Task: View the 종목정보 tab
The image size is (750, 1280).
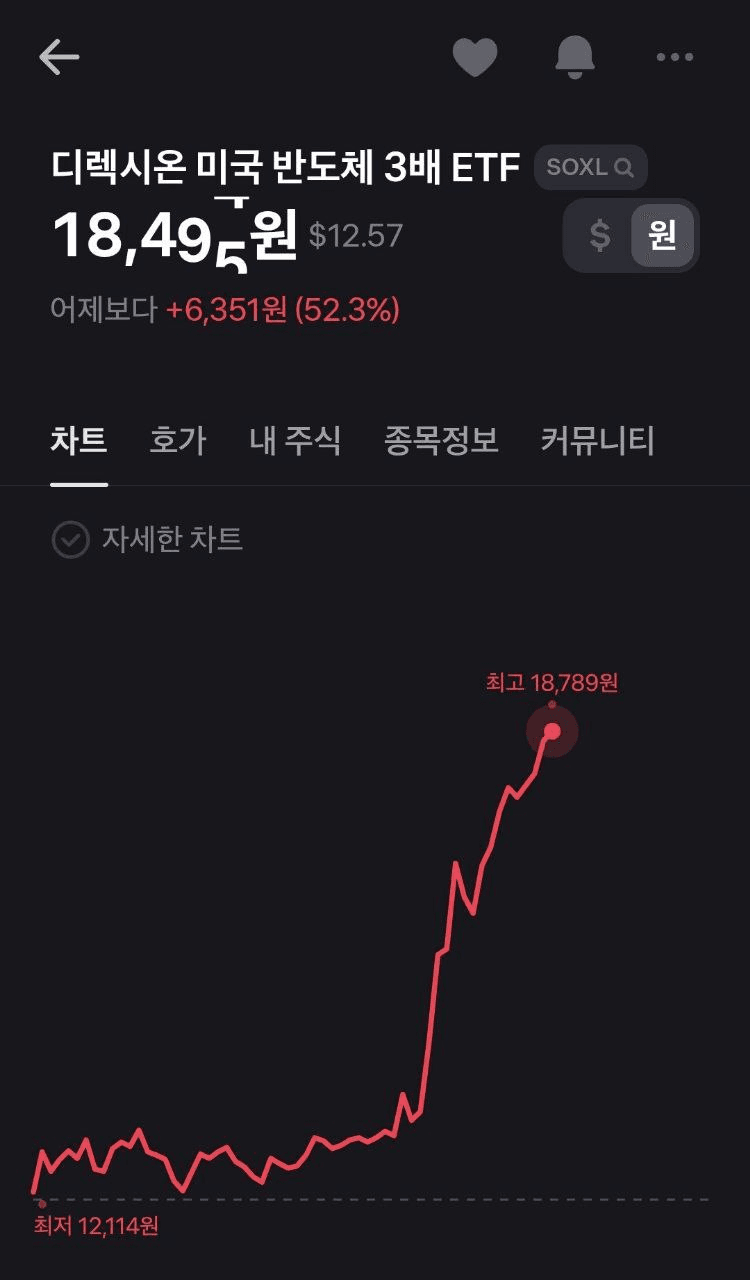Action: (x=441, y=440)
